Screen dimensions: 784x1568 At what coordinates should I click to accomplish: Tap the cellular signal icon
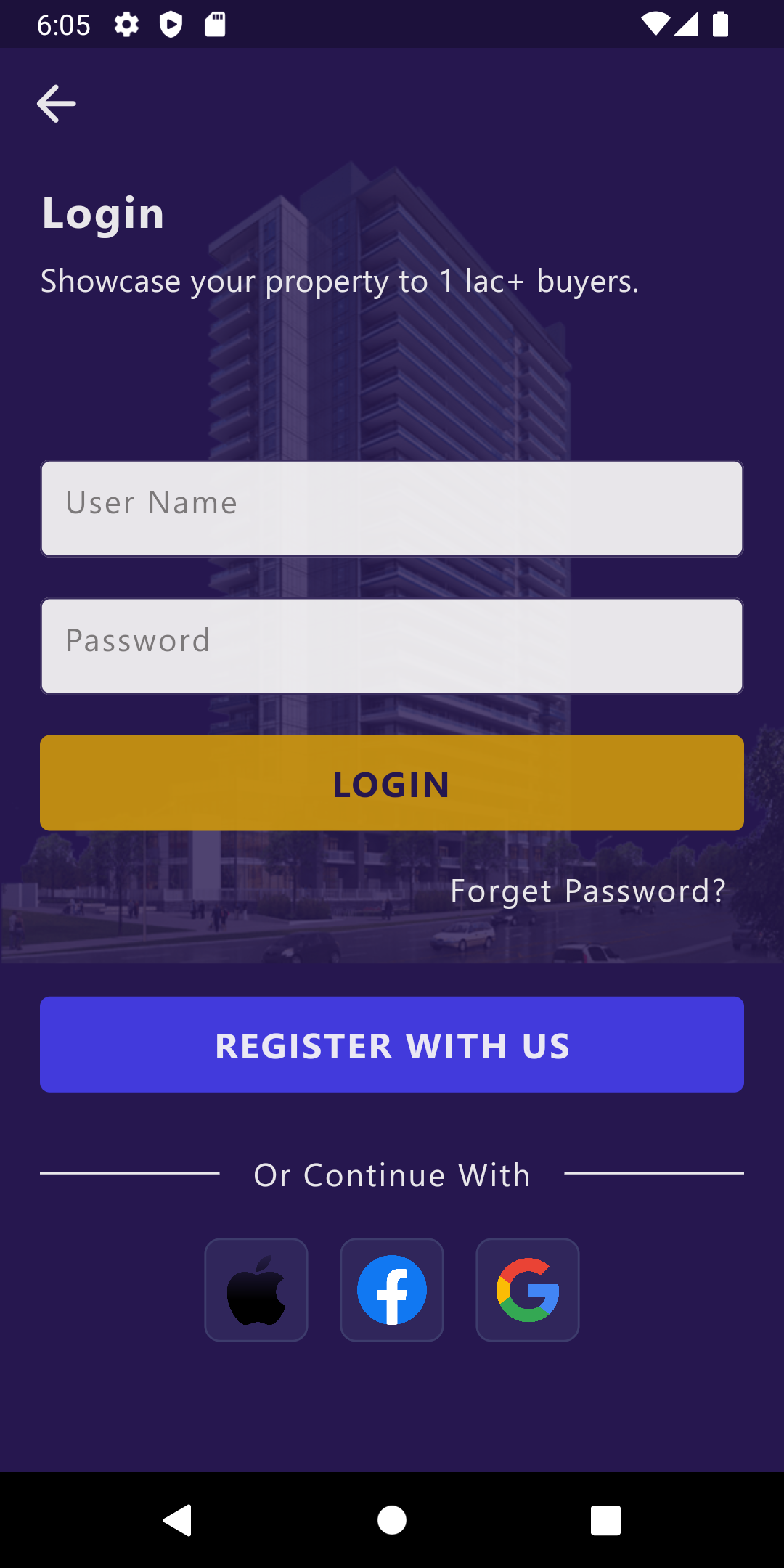pyautogui.click(x=687, y=24)
